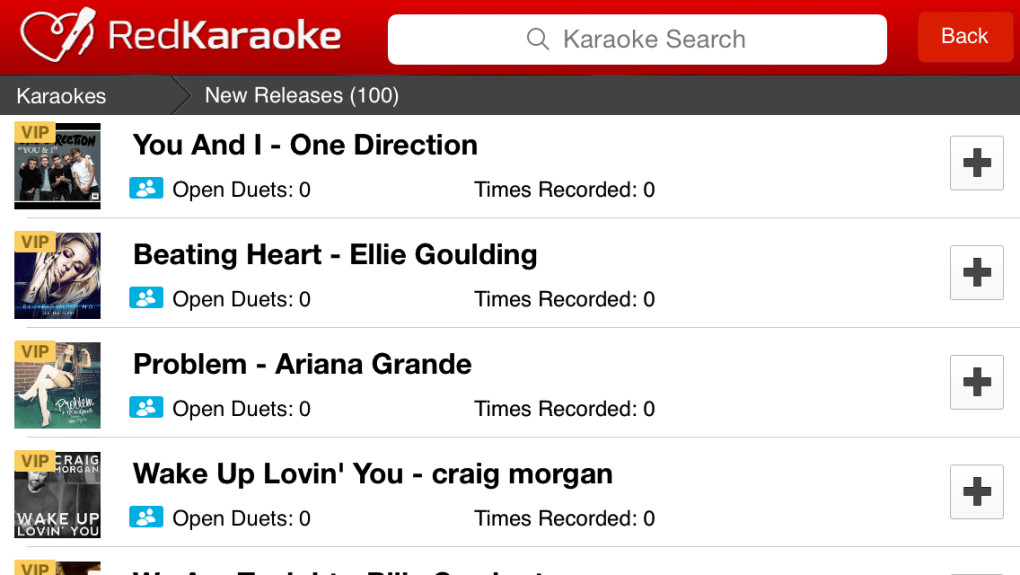The width and height of the screenshot is (1020, 575).
Task: Return to the Karaokes breadcrumb
Action: click(x=62, y=96)
